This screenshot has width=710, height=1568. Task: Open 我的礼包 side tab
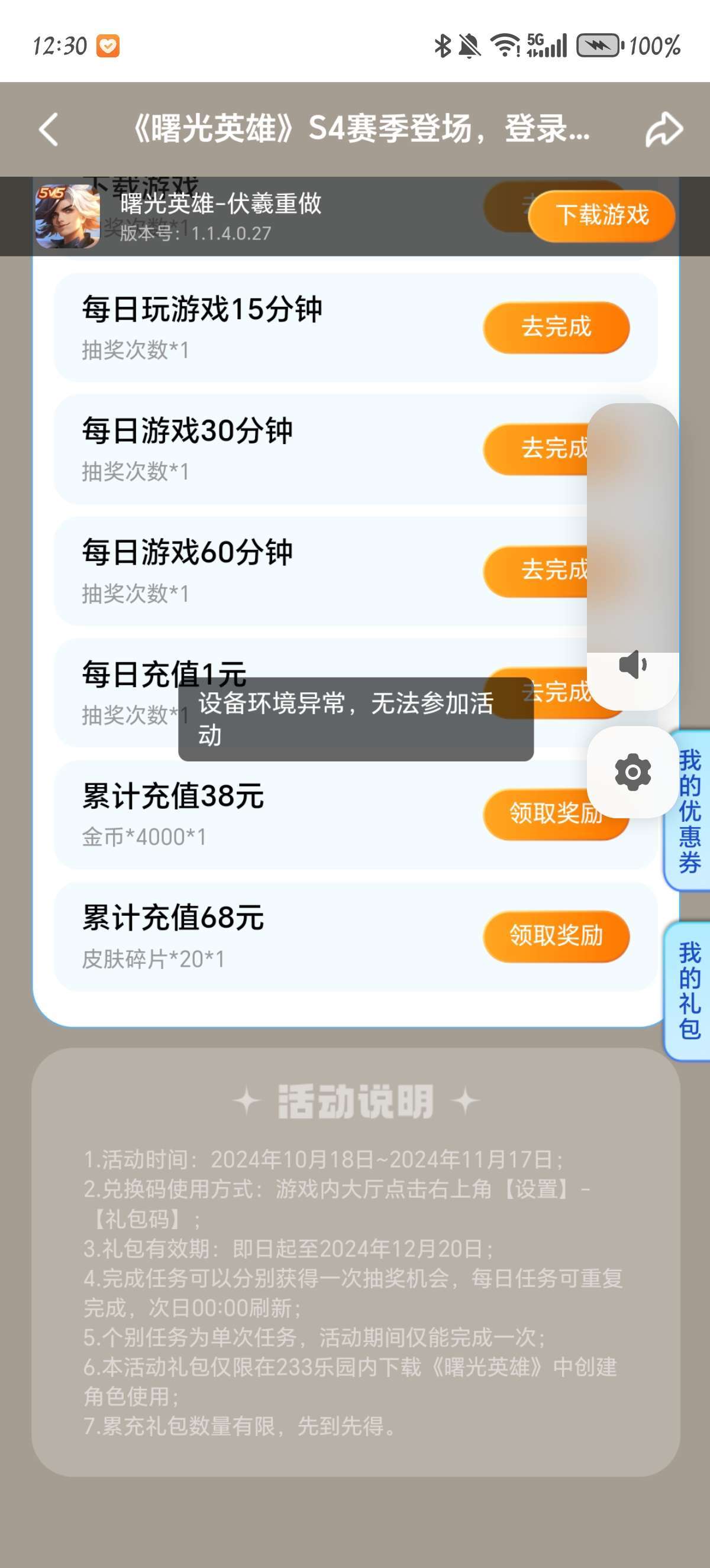(x=689, y=991)
